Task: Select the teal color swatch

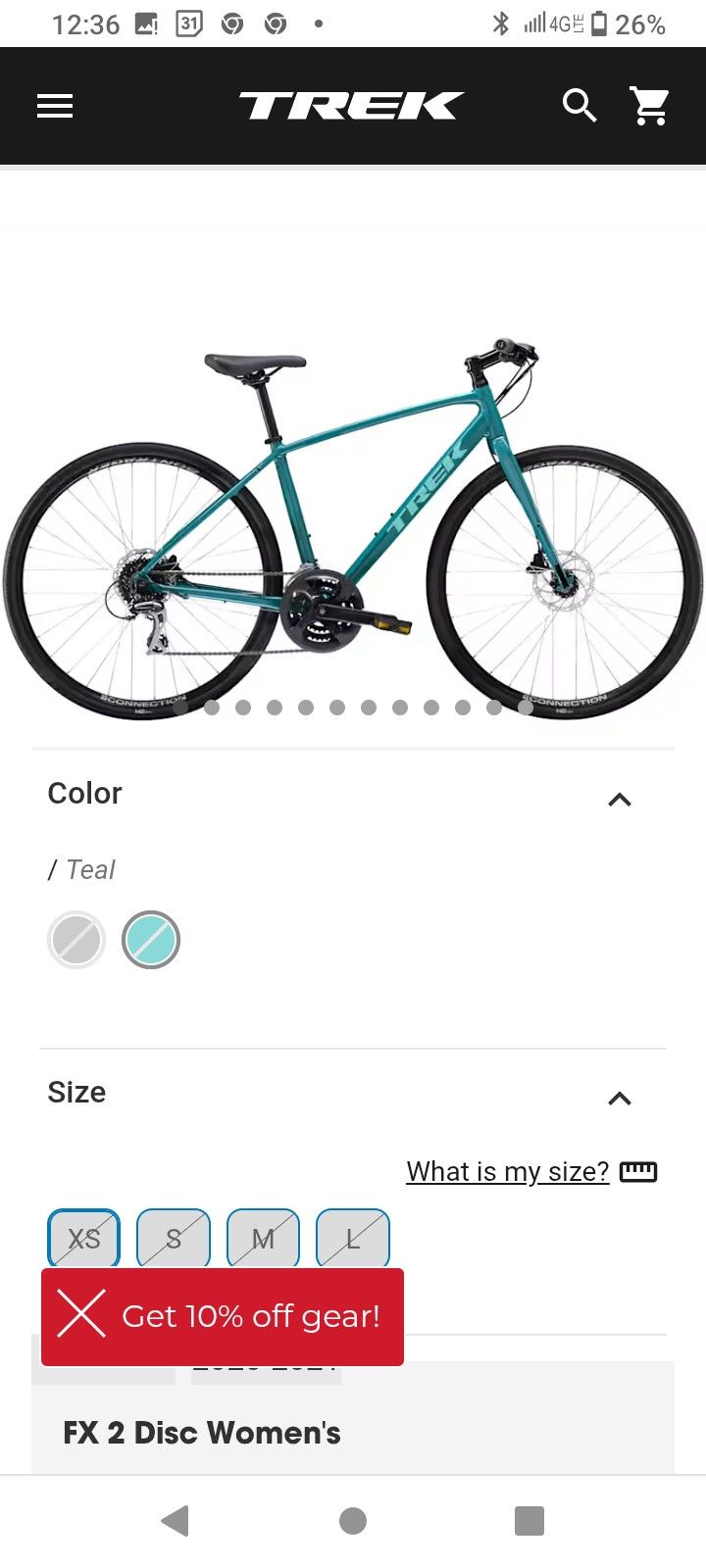Action: tap(151, 940)
